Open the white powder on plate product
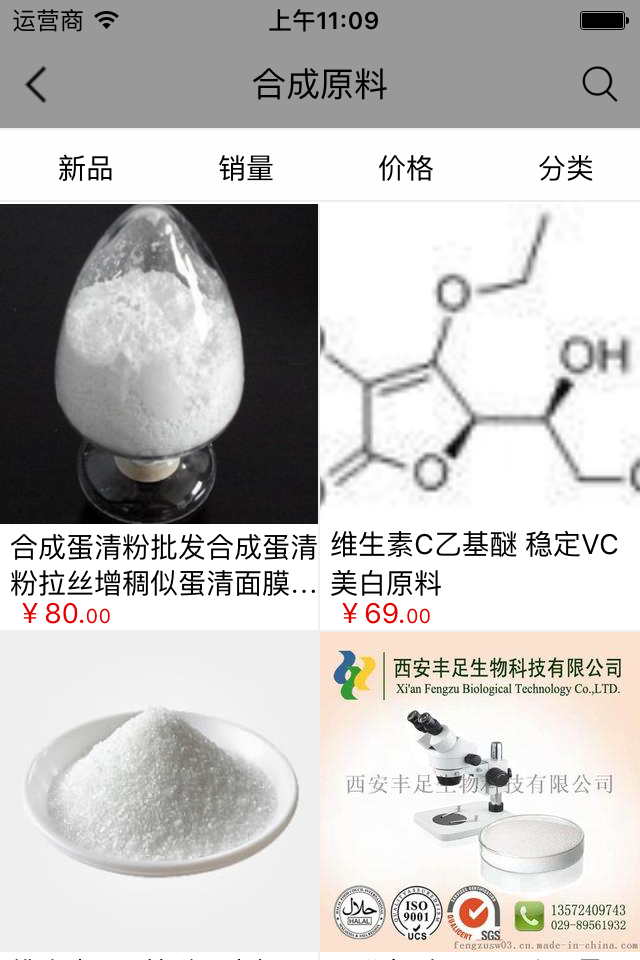 point(159,790)
